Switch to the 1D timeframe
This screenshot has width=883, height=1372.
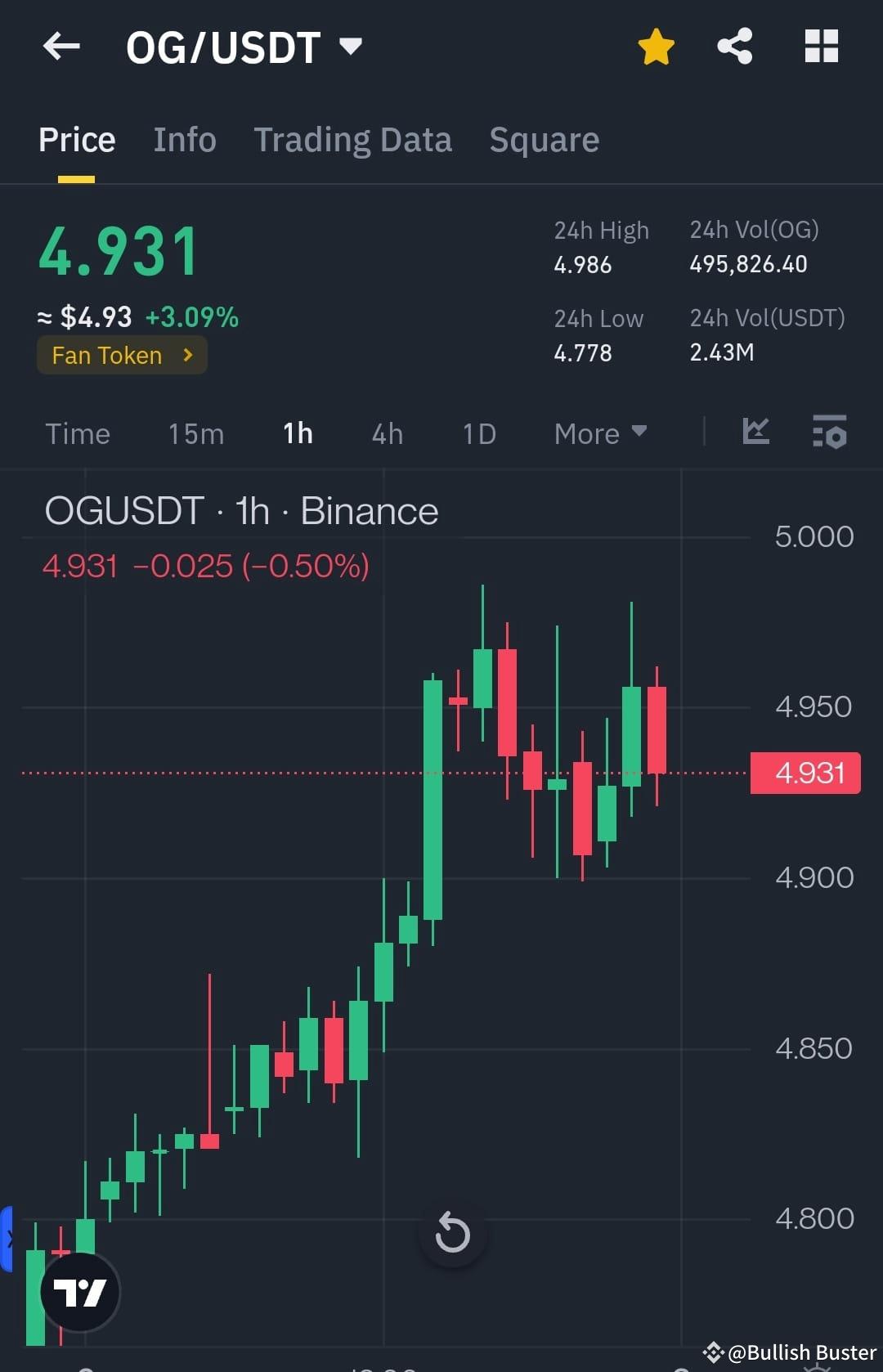pyautogui.click(x=478, y=433)
